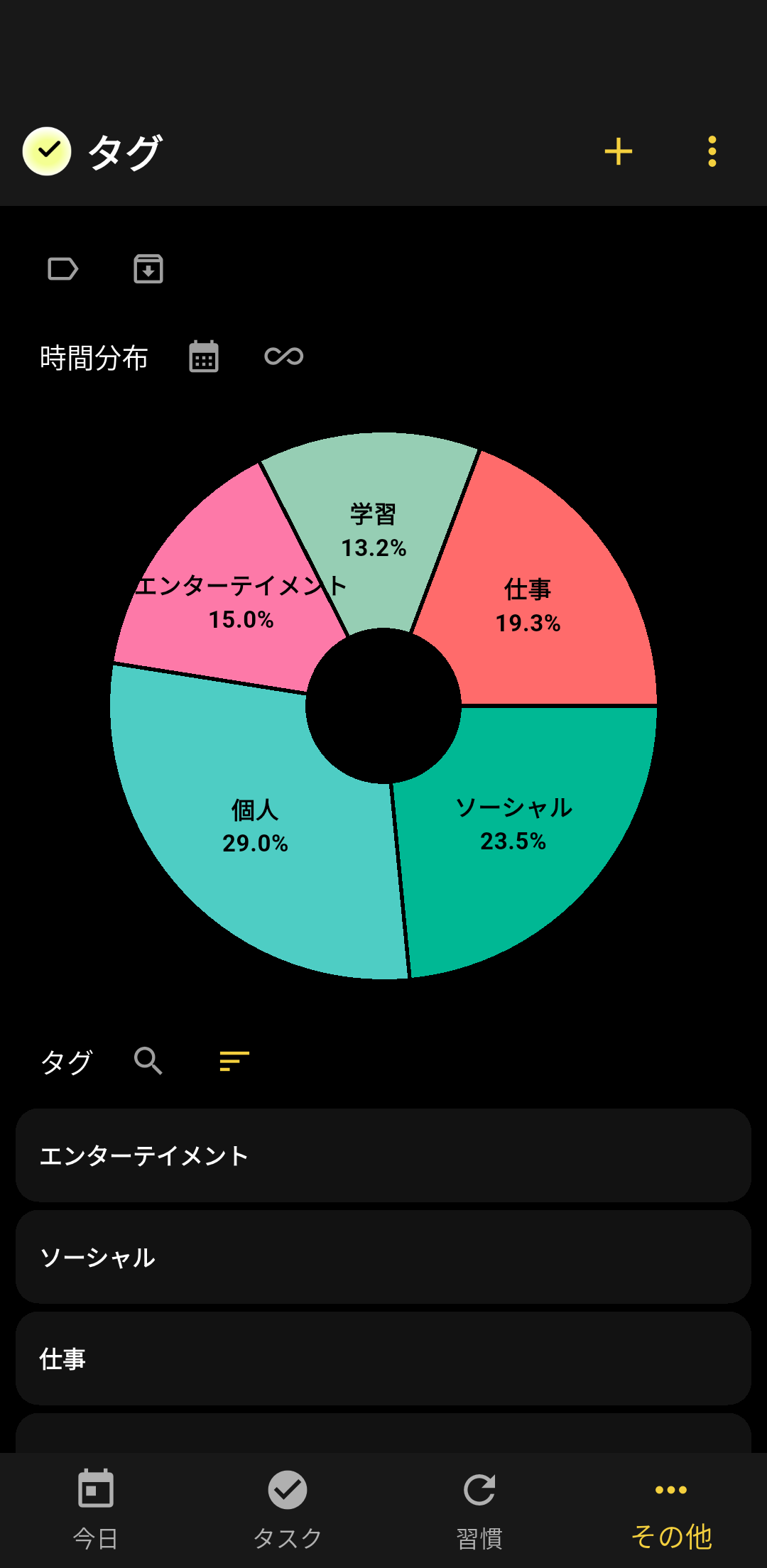Open the tag sort options
Viewport: 767px width, 1568px height.
pyautogui.click(x=234, y=1061)
